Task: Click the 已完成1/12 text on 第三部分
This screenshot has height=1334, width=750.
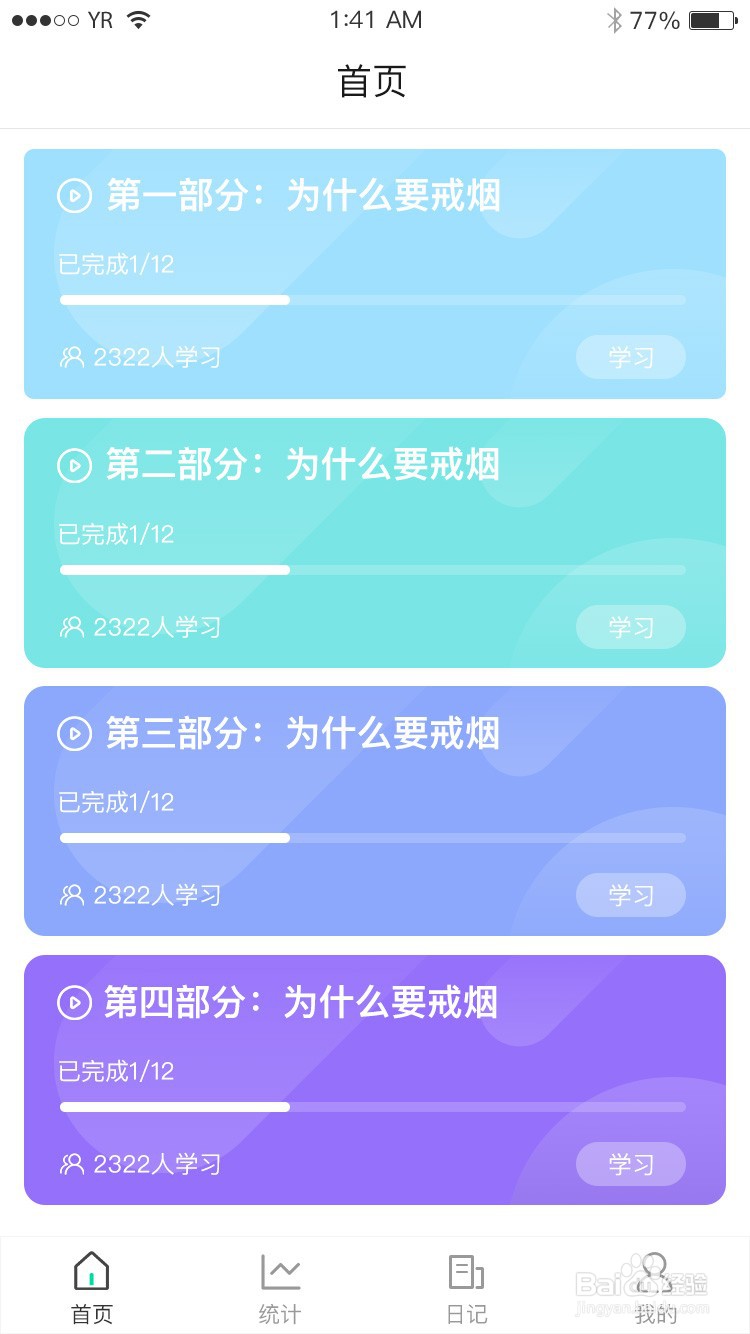Action: pyautogui.click(x=115, y=802)
